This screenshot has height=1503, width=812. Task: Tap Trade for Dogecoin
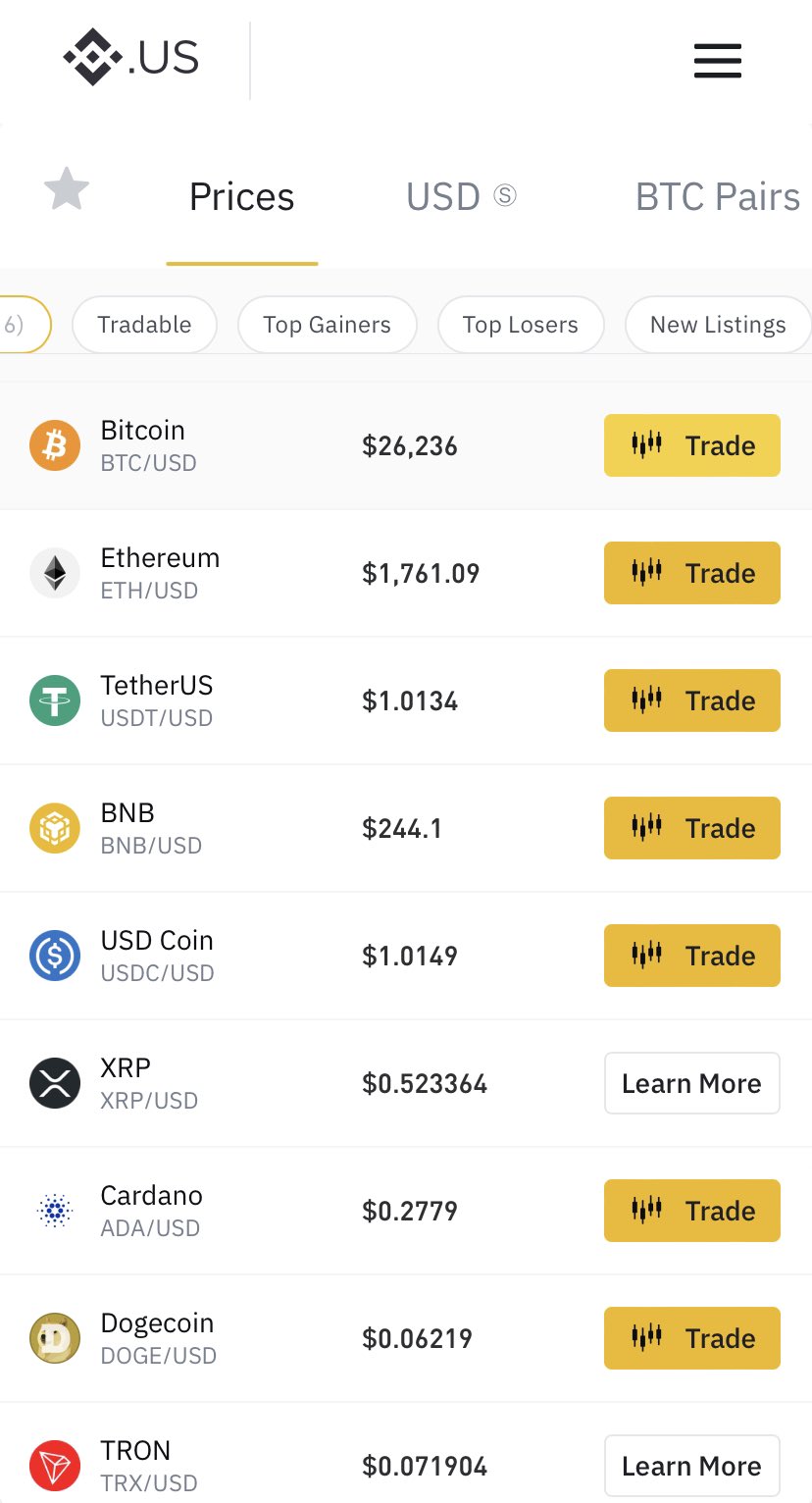pos(692,1338)
